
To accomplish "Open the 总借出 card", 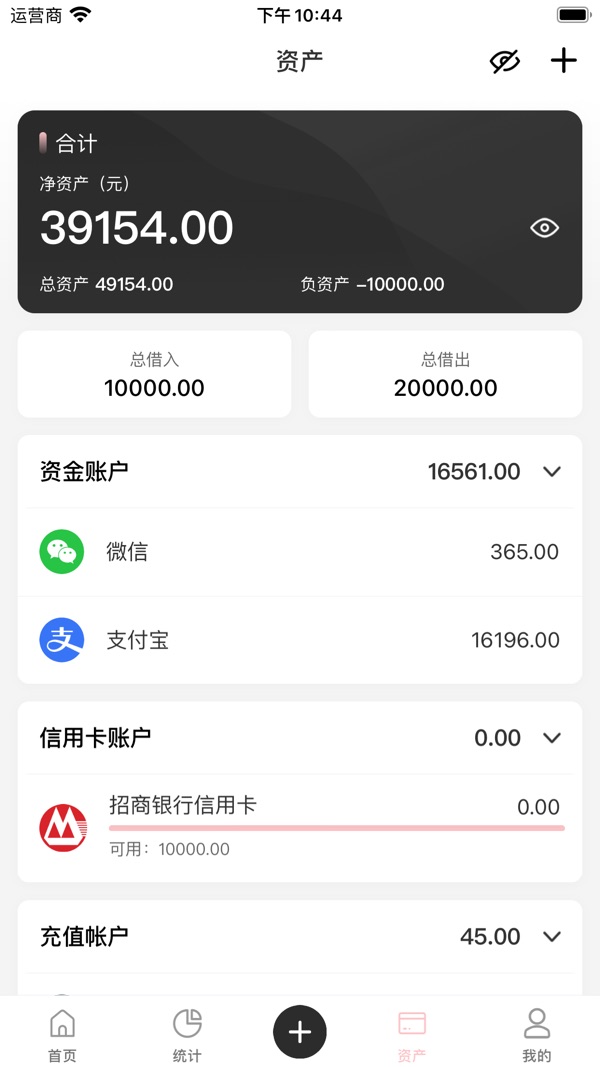I will click(x=445, y=374).
